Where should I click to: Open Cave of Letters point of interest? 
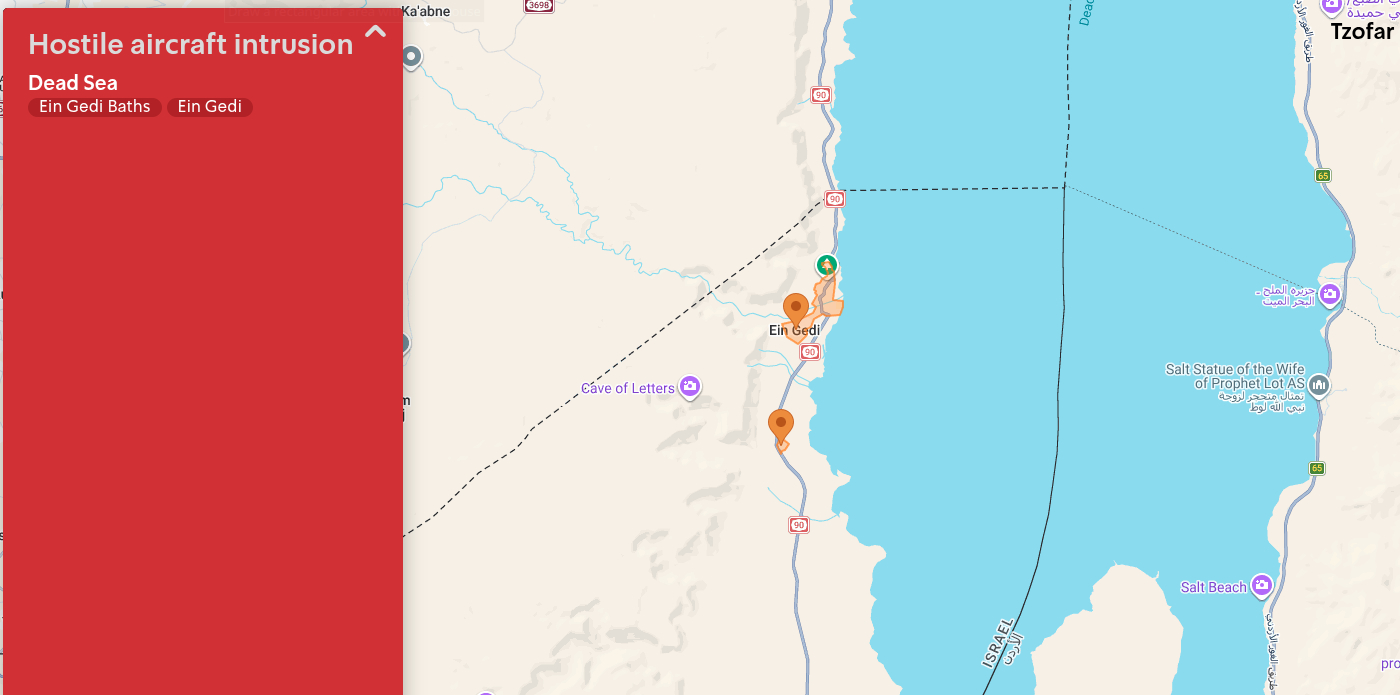click(689, 387)
